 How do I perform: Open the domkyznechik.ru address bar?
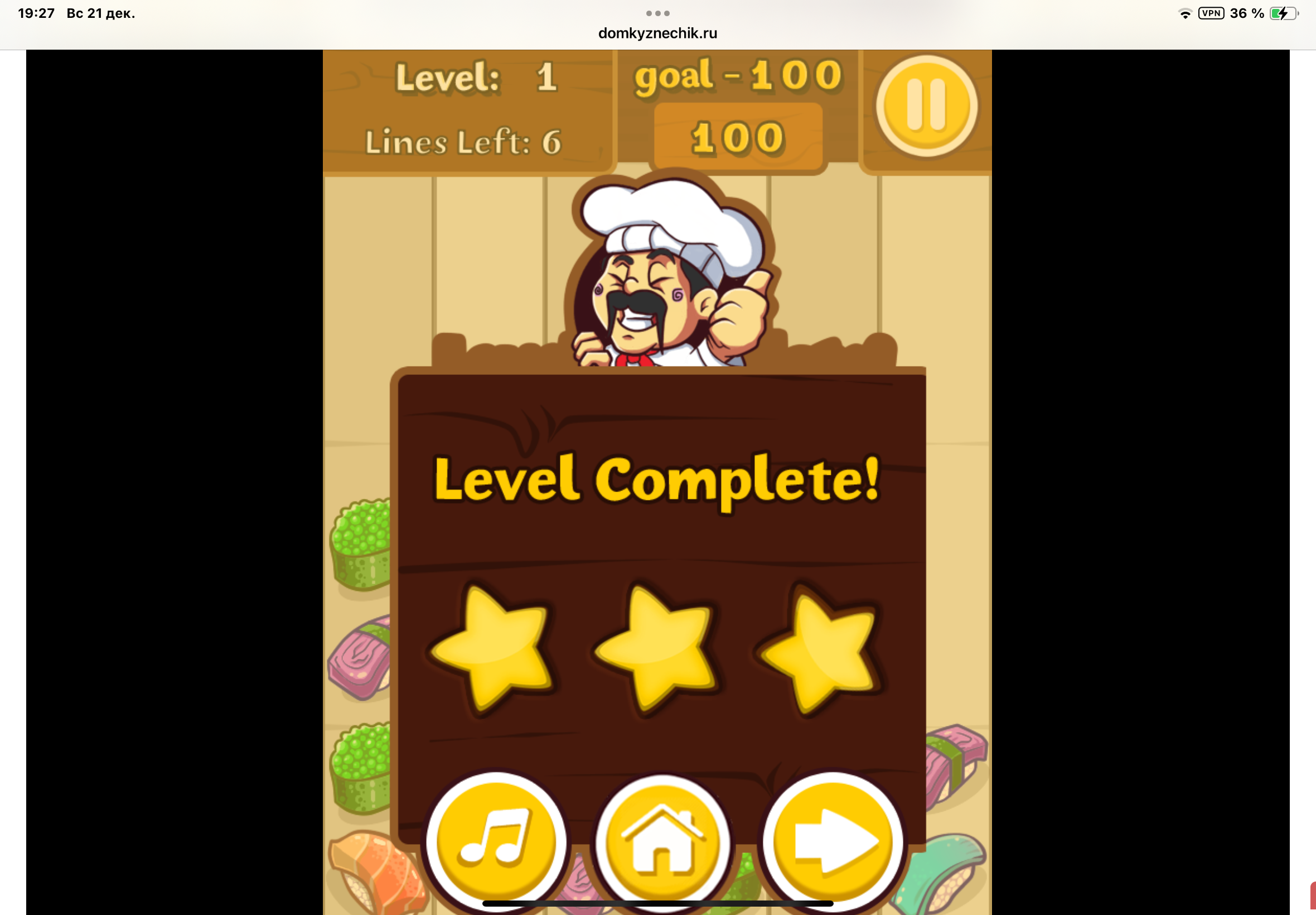[x=657, y=33]
